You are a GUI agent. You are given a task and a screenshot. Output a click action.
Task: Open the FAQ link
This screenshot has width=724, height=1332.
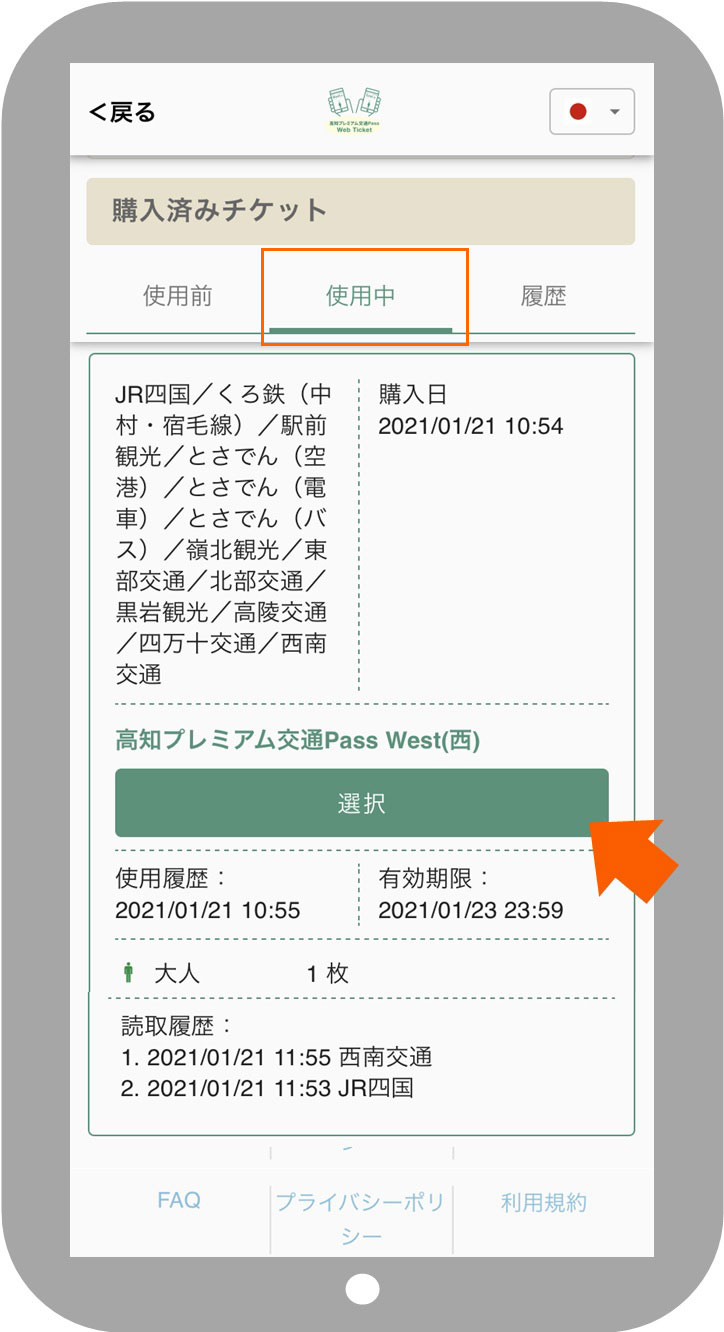[179, 1200]
